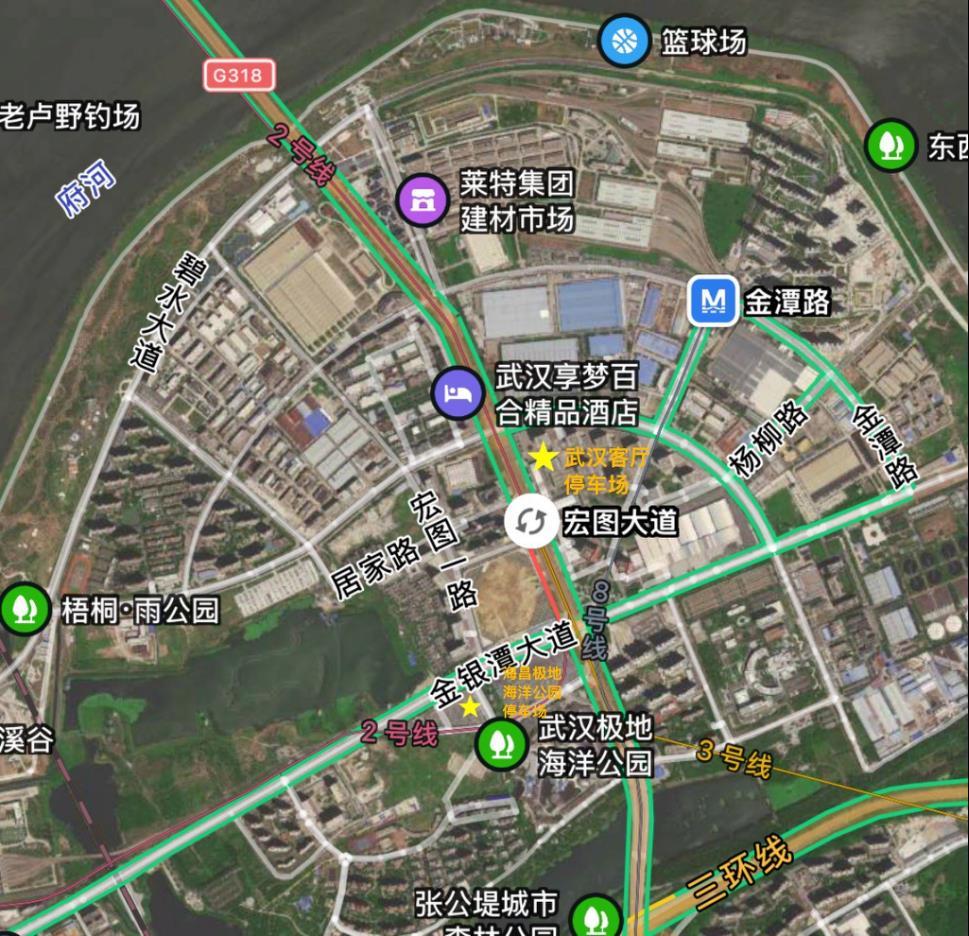
Task: Tap the 金潭路 metro station icon
Action: tap(713, 301)
